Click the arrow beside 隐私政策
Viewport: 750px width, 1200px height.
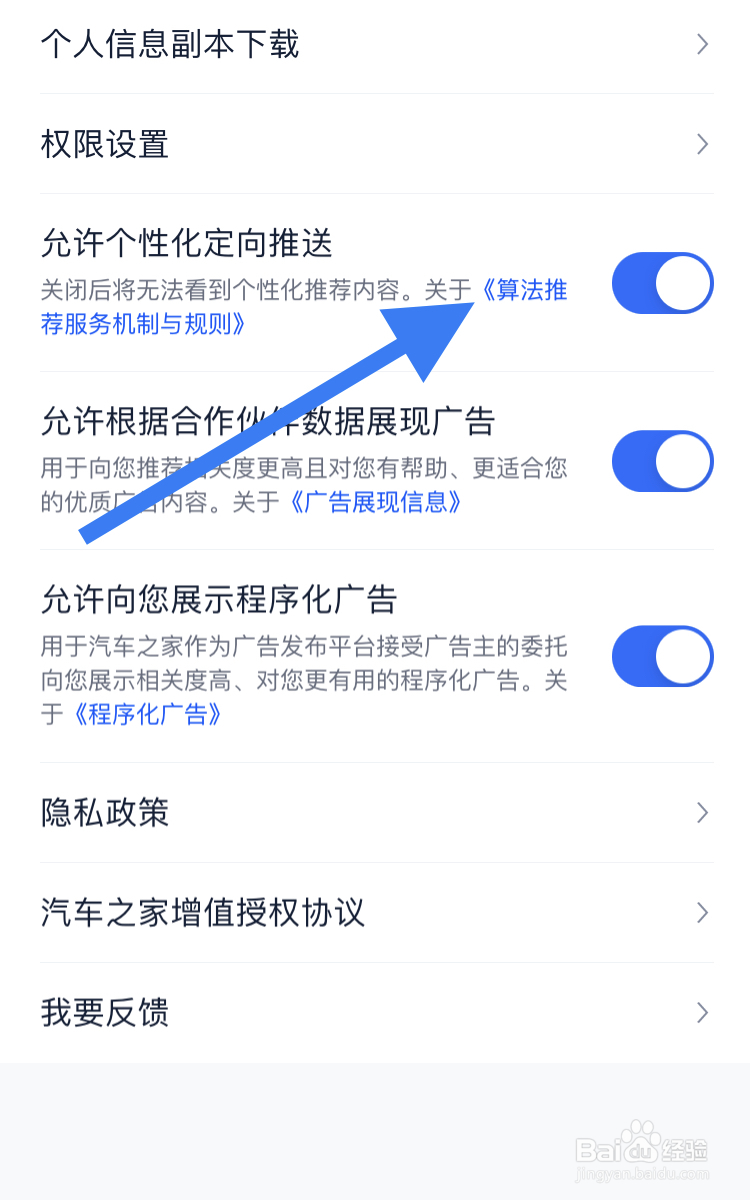coord(703,813)
